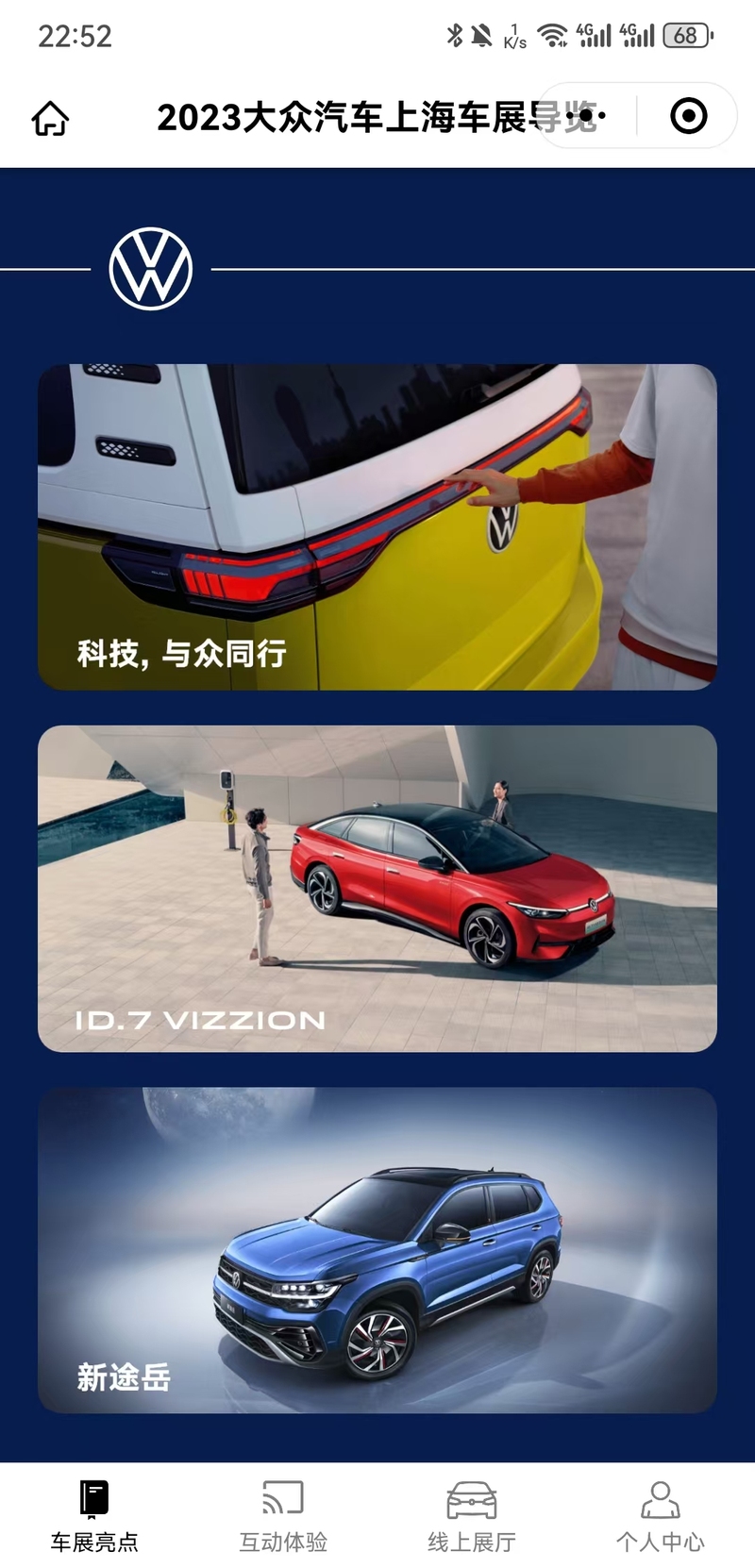755x1568 pixels.
Task: Open the 新途岳 car card
Action: pyautogui.click(x=377, y=1250)
